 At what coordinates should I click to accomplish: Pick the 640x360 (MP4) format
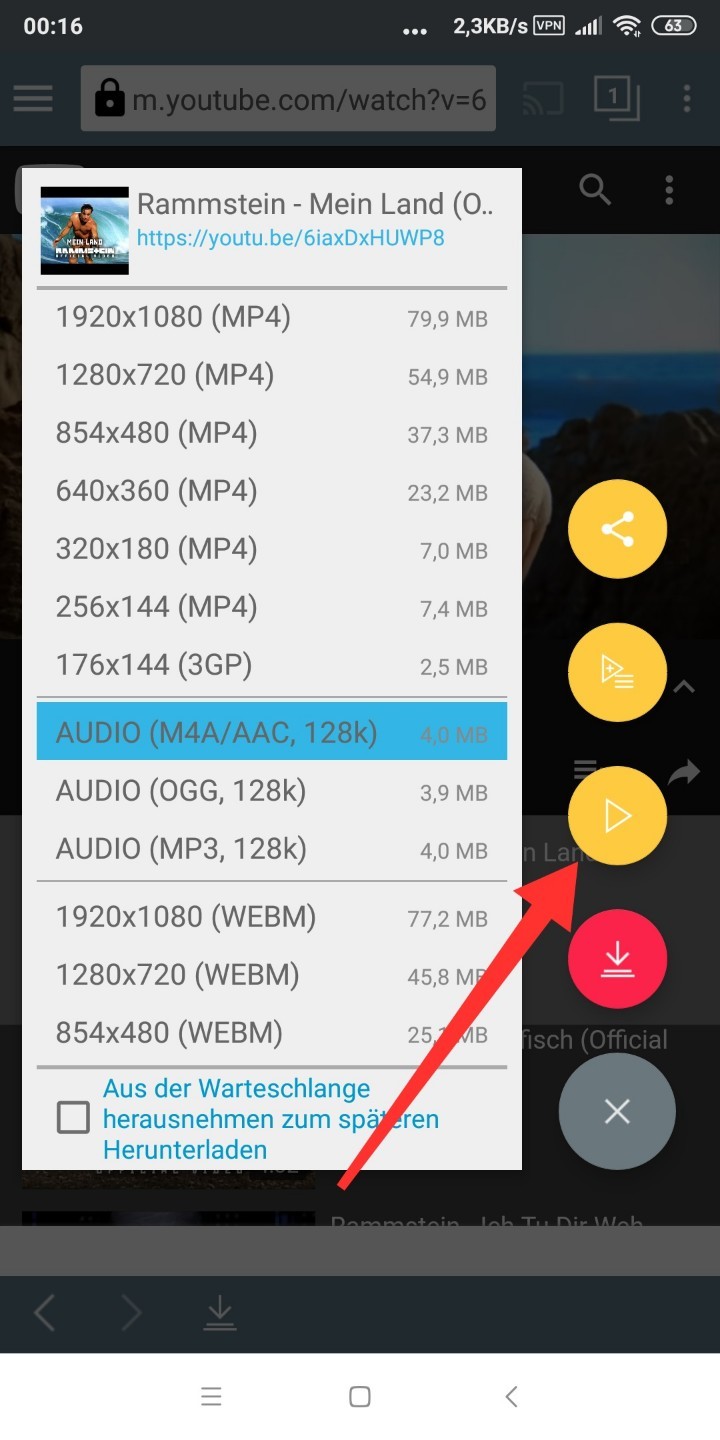click(x=271, y=492)
